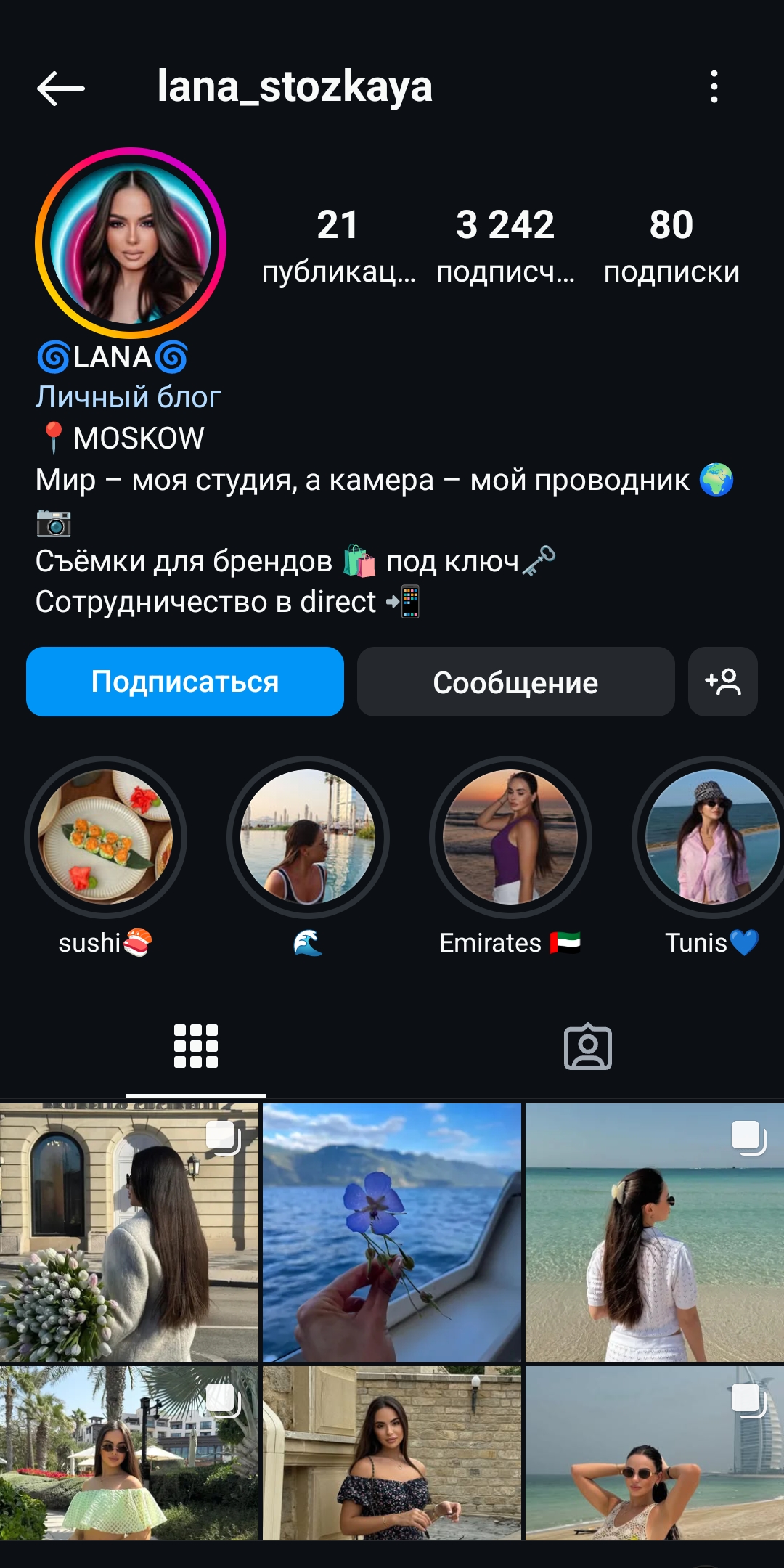784x1568 pixels.
Task: Open the blue flower by the sea post
Action: pos(392,1232)
